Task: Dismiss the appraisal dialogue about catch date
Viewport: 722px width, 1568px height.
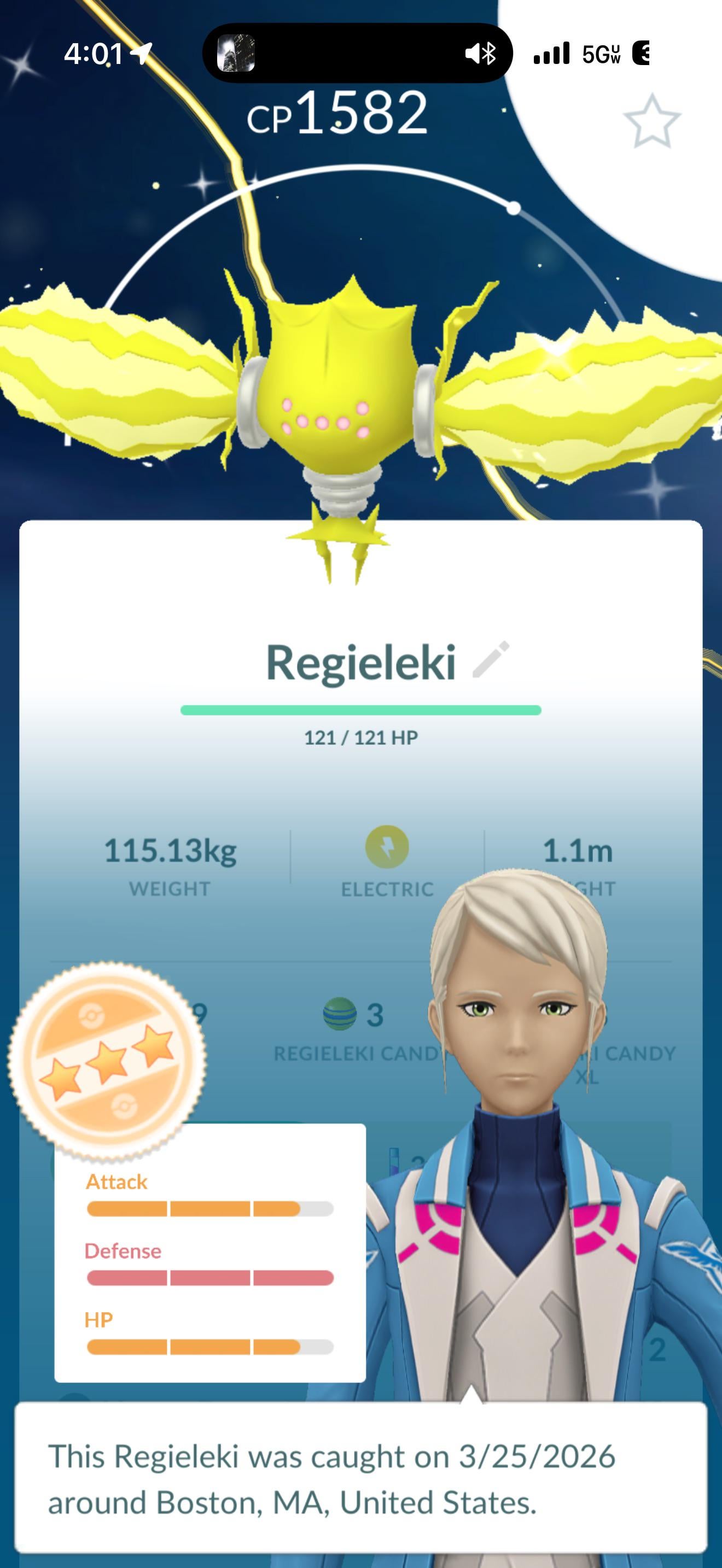Action: pyautogui.click(x=360, y=1478)
